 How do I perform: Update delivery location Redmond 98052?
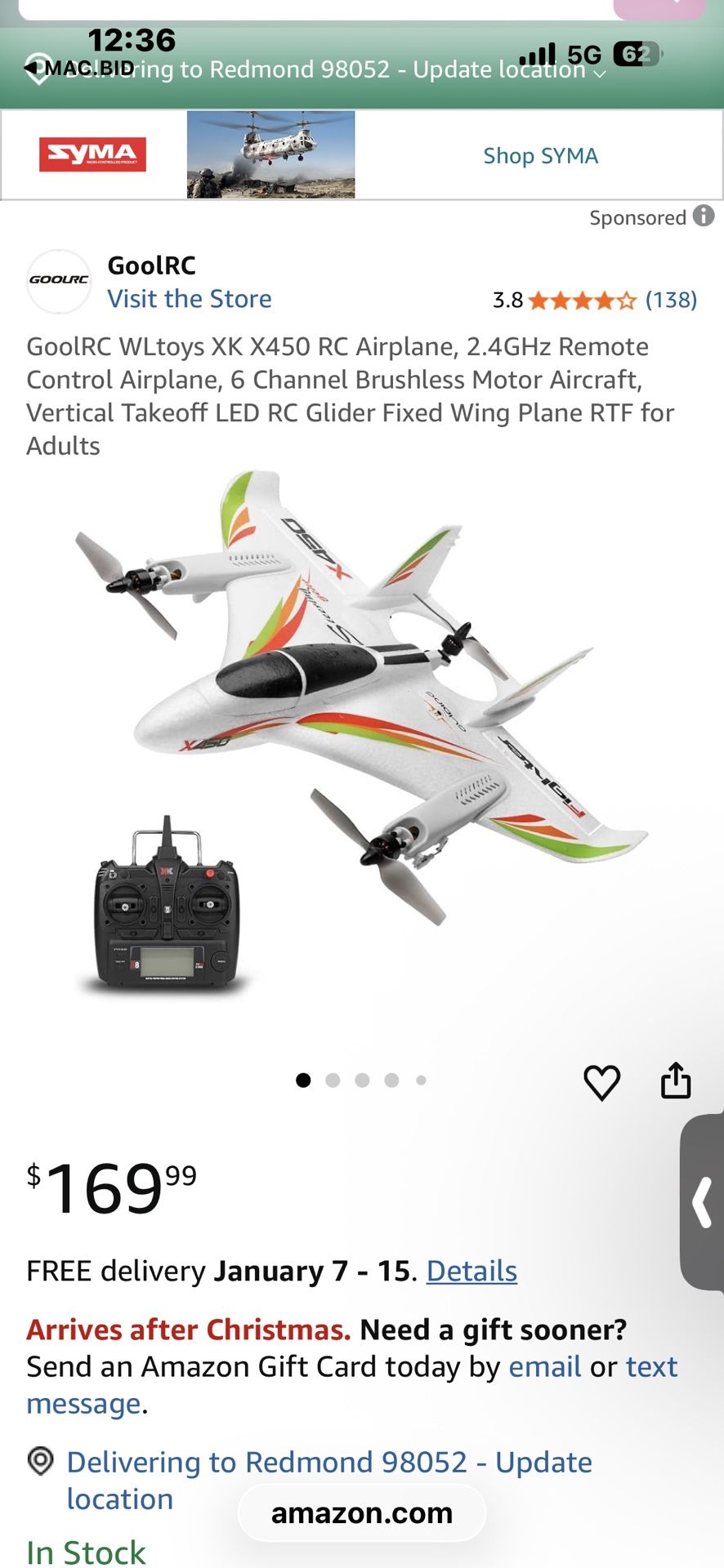coord(328,1462)
